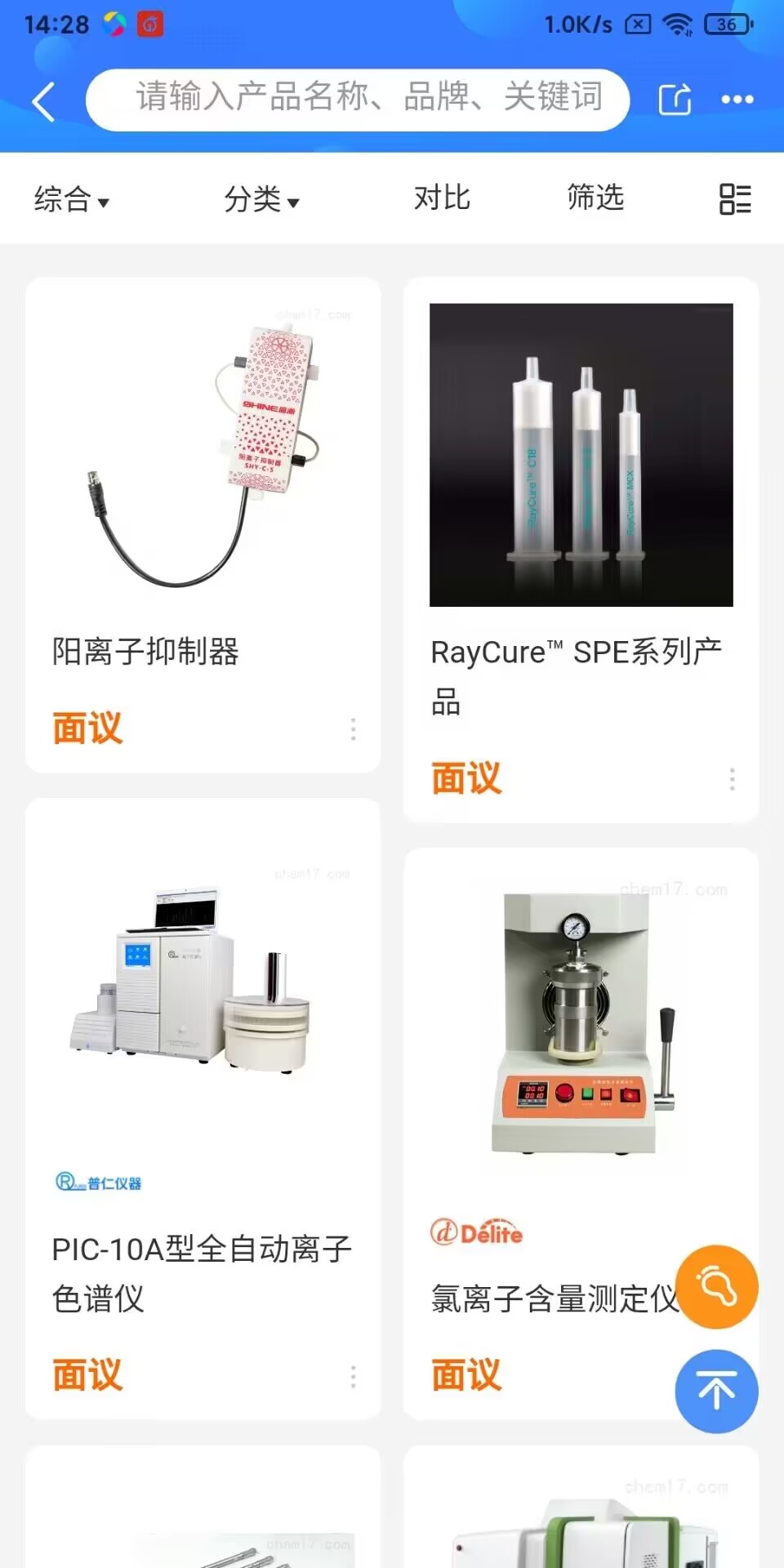Expand the 分类 category dropdown

click(x=261, y=199)
